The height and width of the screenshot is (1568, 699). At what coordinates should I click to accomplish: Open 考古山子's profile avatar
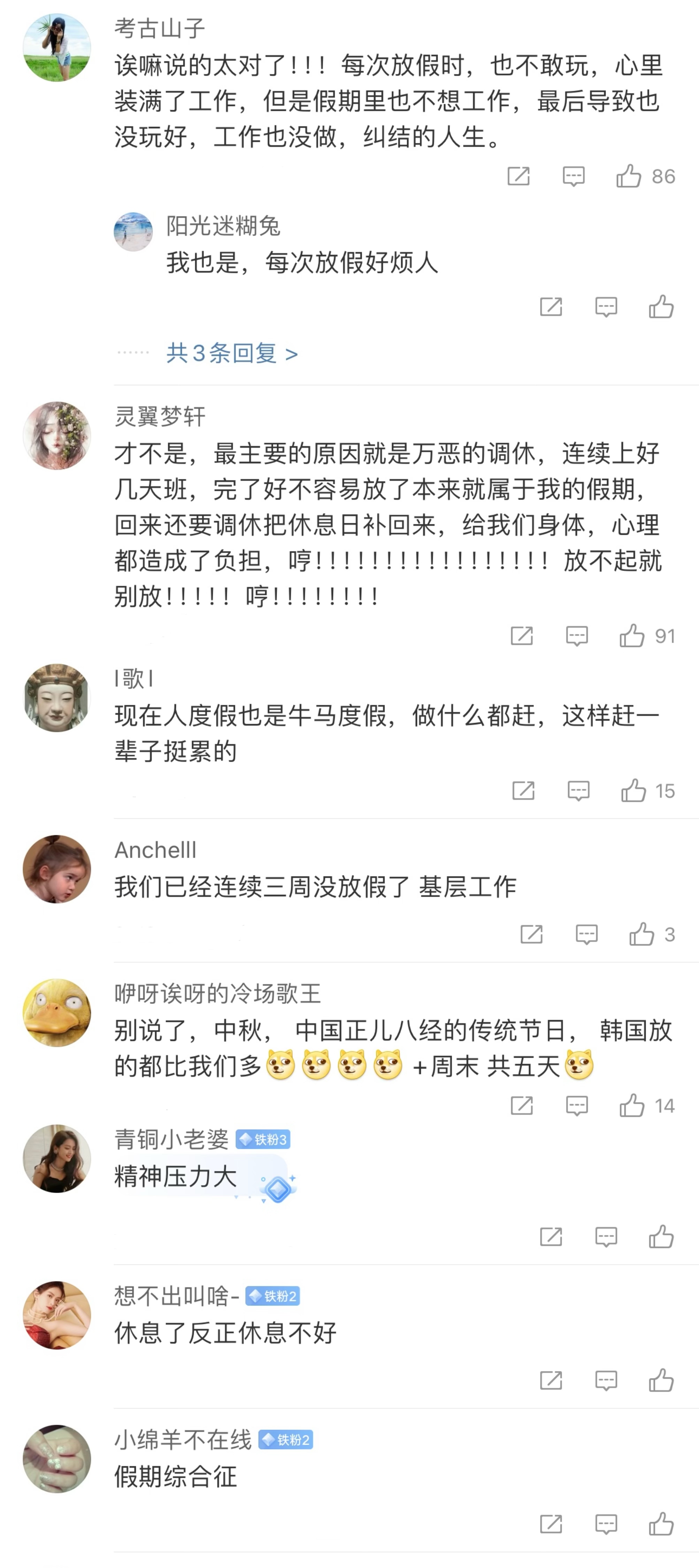point(56,47)
